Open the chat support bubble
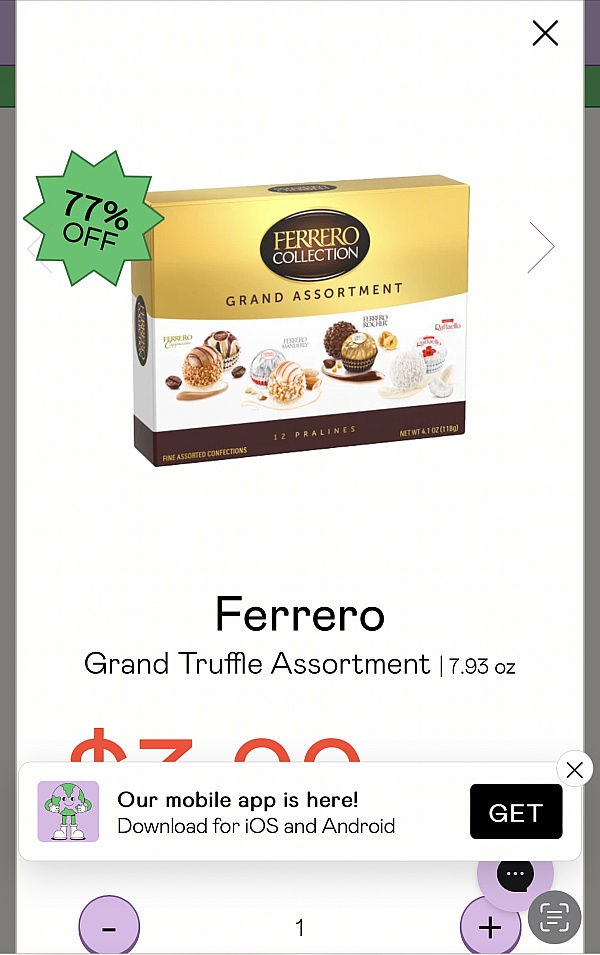 click(x=515, y=875)
